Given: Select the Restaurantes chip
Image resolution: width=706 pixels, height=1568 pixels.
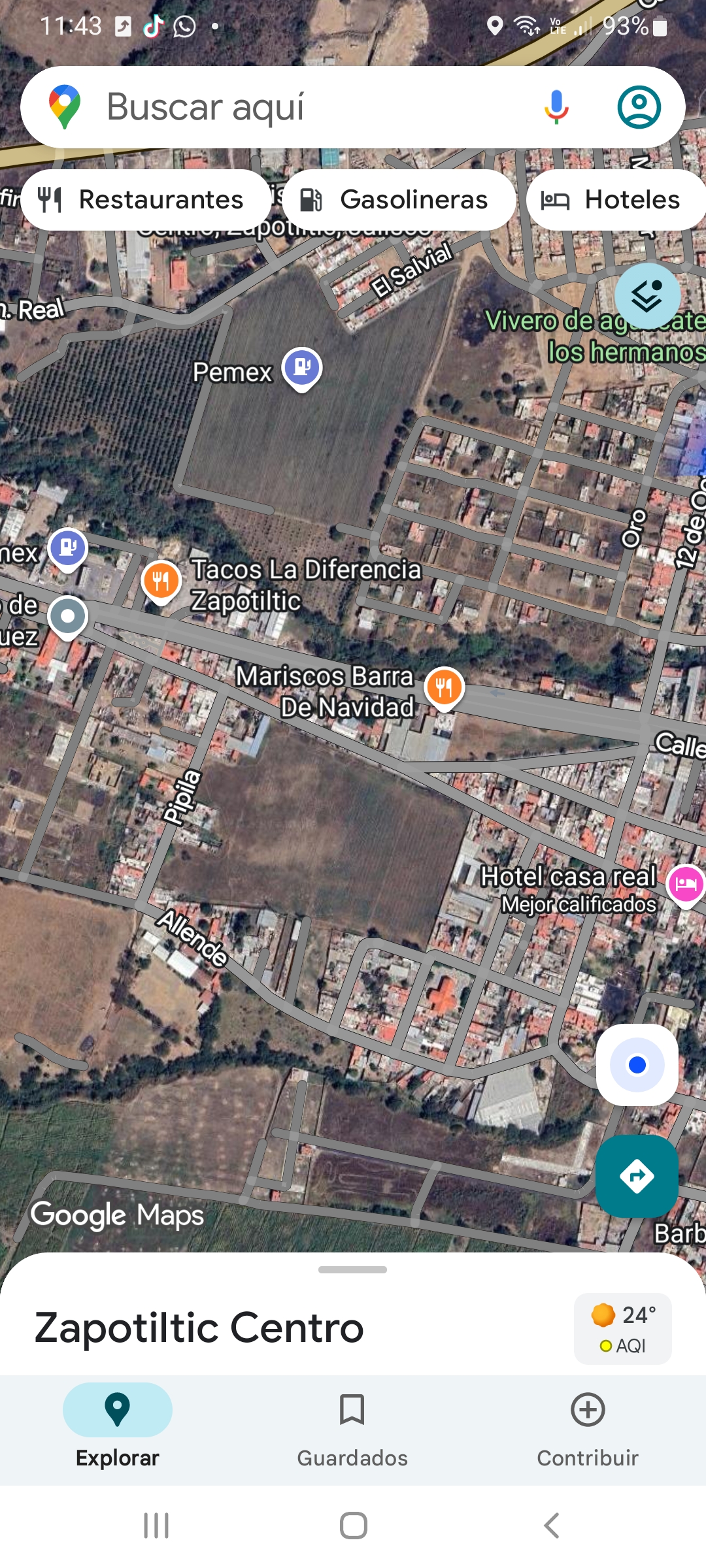Looking at the screenshot, I should [x=146, y=200].
